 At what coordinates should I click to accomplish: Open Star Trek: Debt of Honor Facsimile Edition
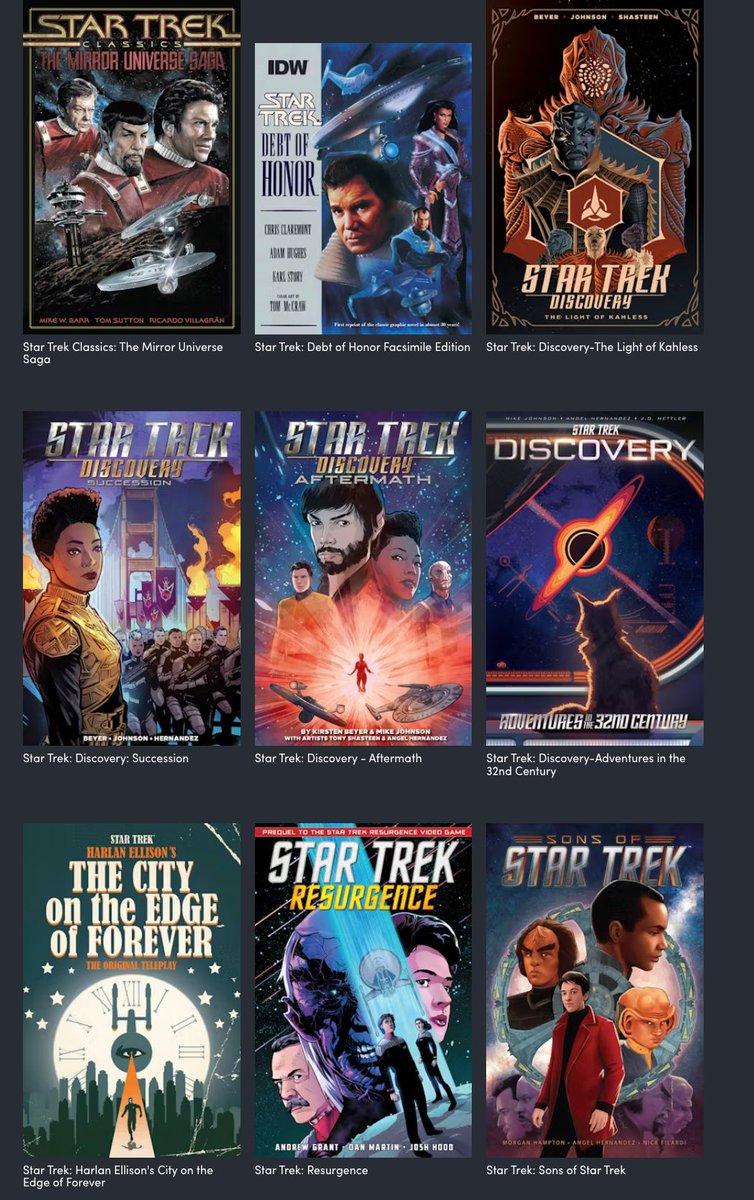tap(363, 188)
